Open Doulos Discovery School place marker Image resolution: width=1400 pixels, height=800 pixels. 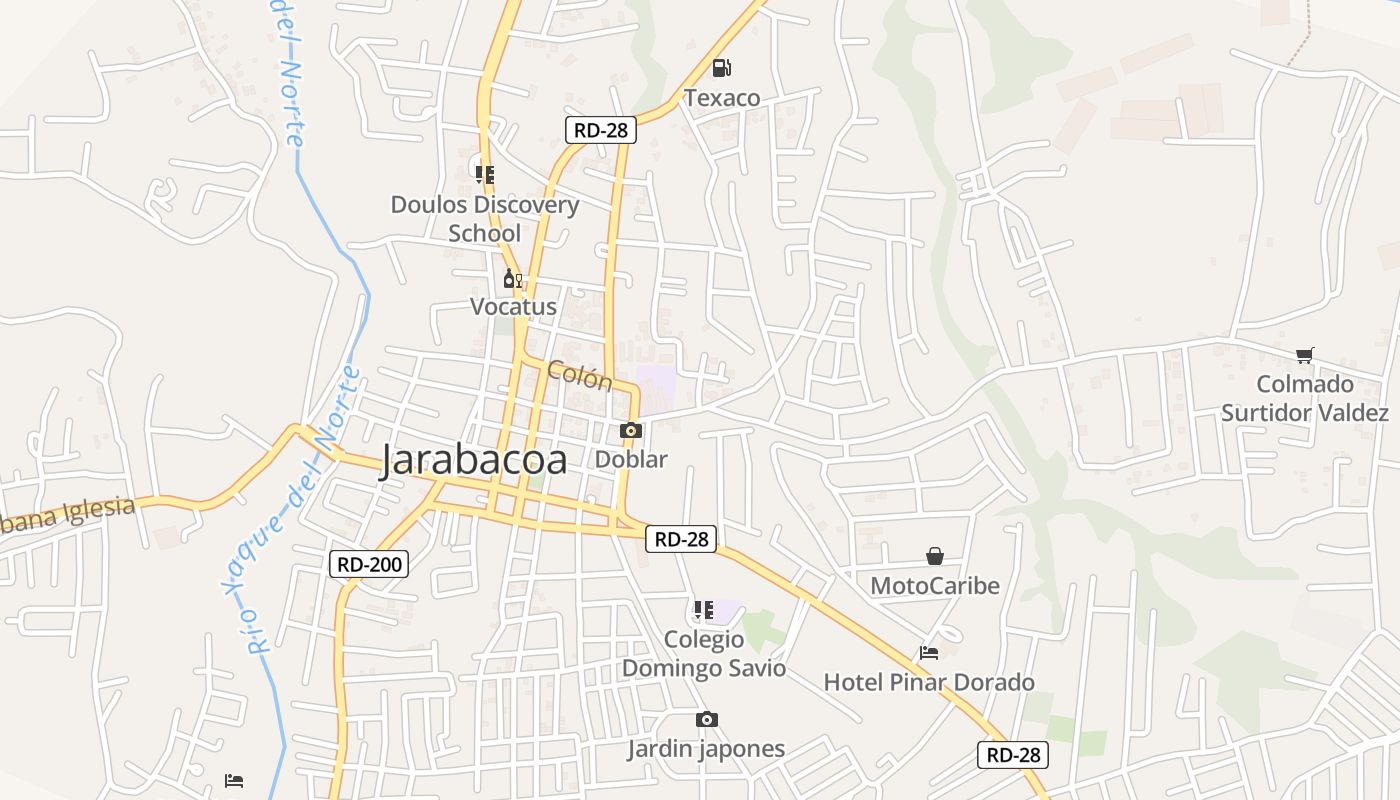click(485, 175)
